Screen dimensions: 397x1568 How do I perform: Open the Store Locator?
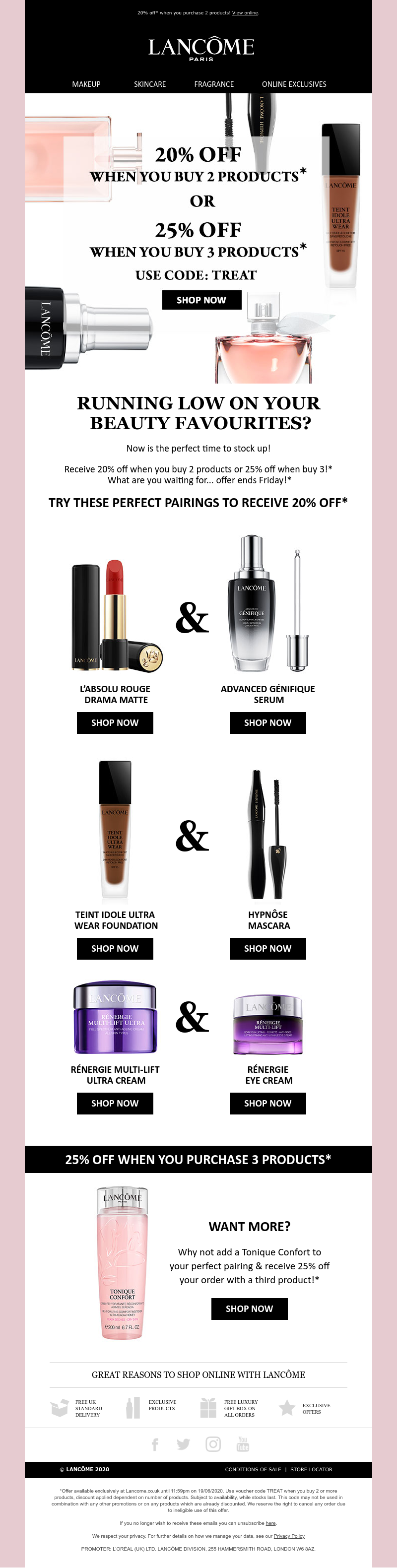[311, 1469]
